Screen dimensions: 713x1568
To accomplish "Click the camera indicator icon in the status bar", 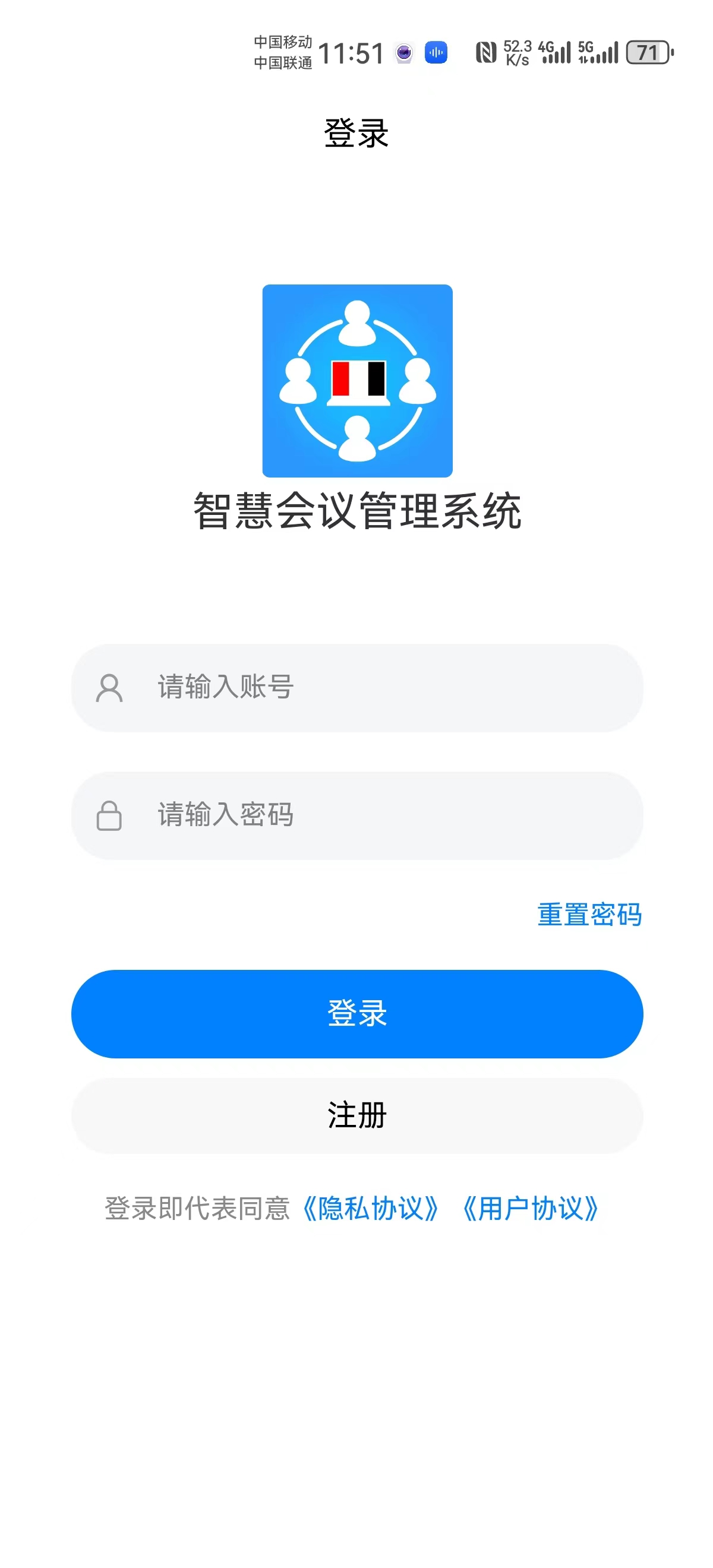I will pos(403,53).
